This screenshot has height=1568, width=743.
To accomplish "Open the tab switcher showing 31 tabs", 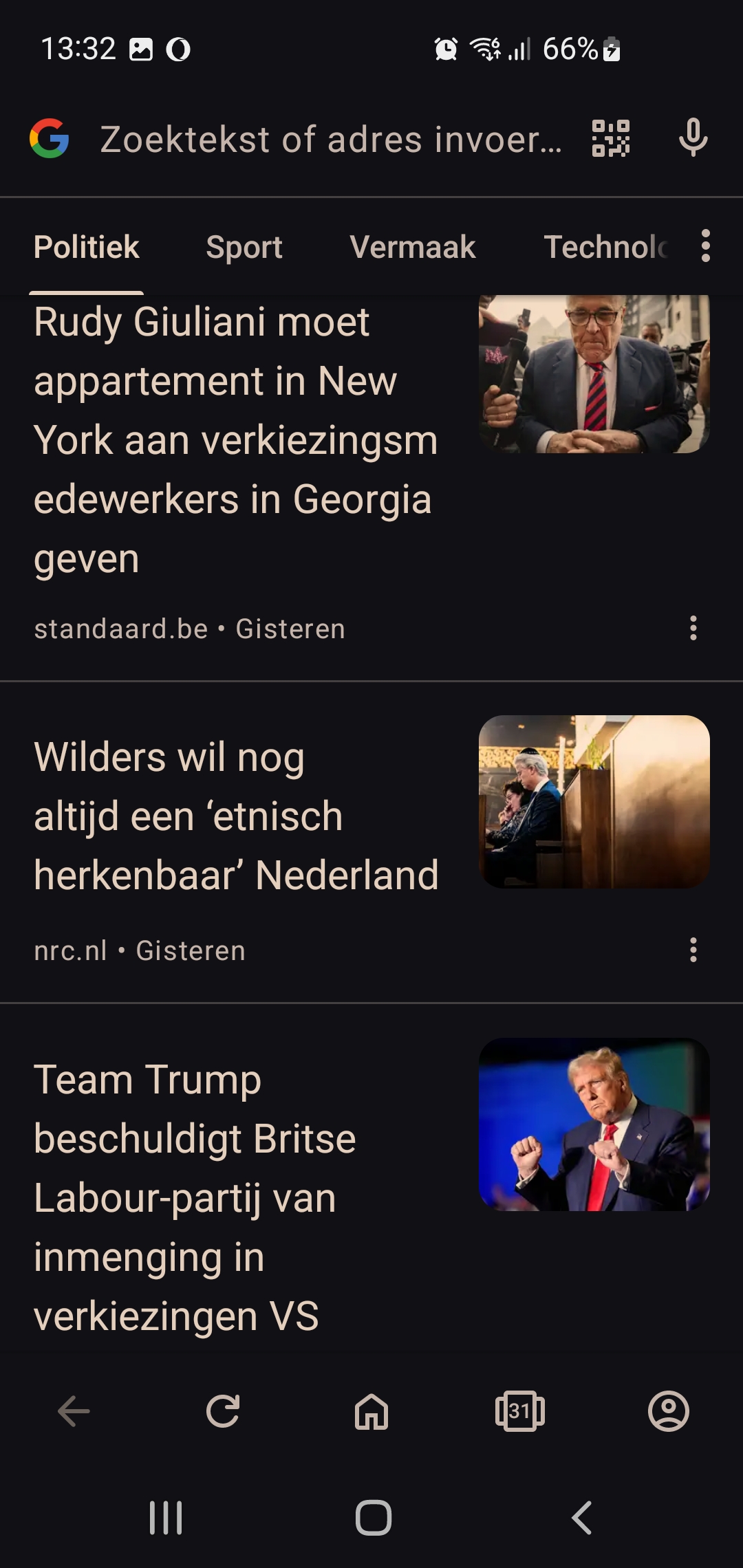I will point(520,1412).
